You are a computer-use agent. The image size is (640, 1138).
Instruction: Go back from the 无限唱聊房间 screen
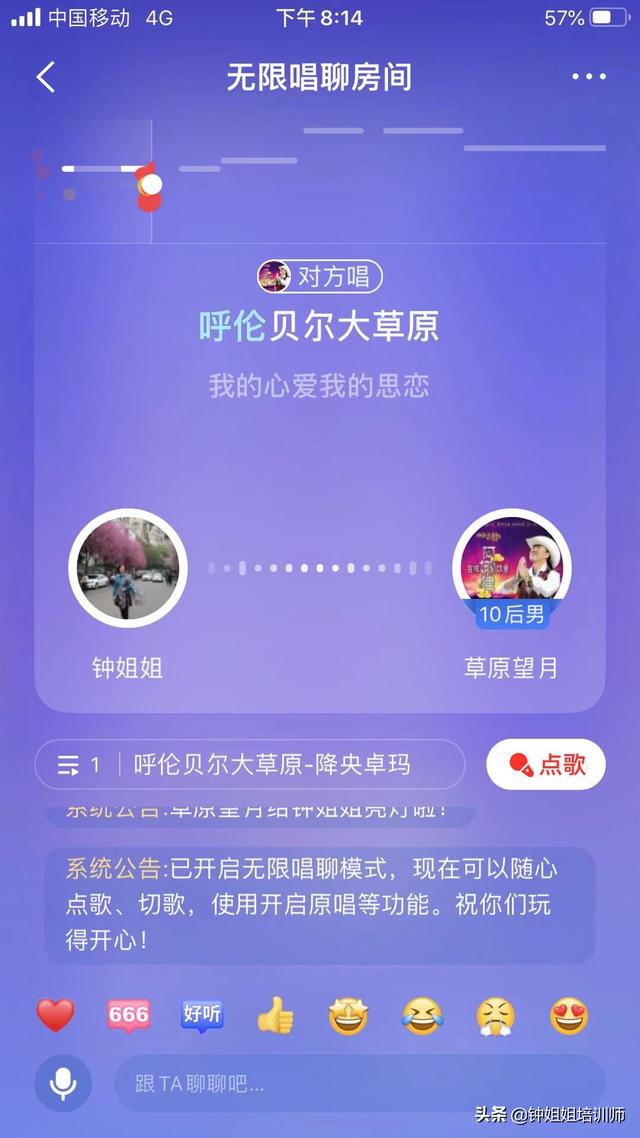tap(46, 77)
